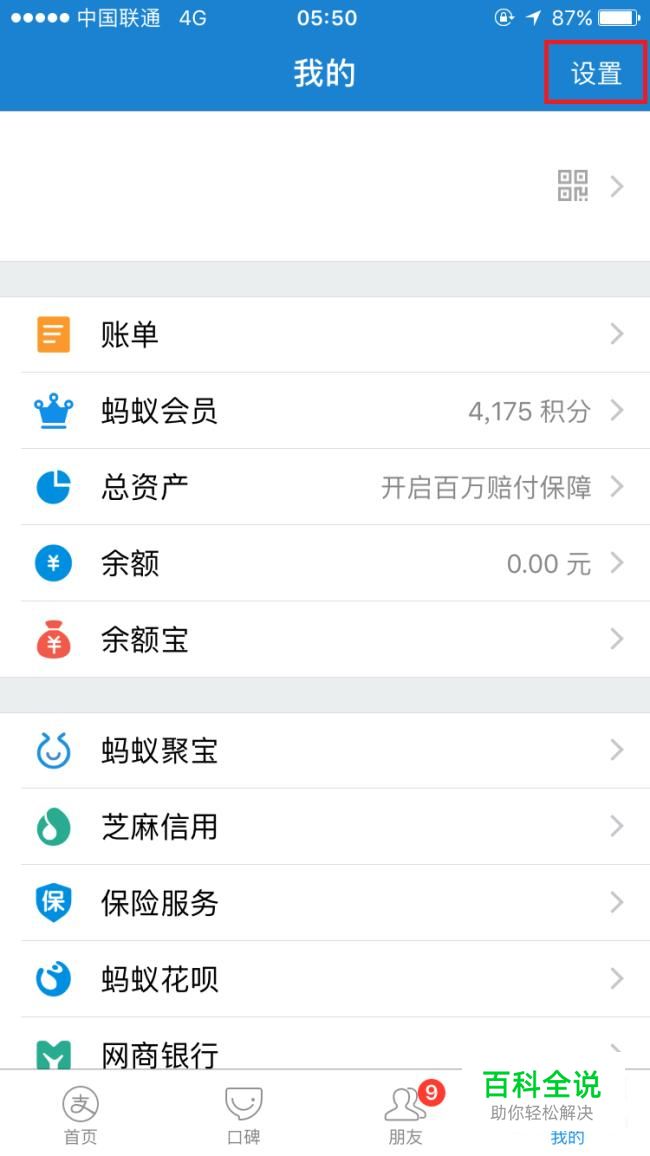Open 保险服务
Image resolution: width=650 pixels, height=1156 pixels.
pos(325,903)
